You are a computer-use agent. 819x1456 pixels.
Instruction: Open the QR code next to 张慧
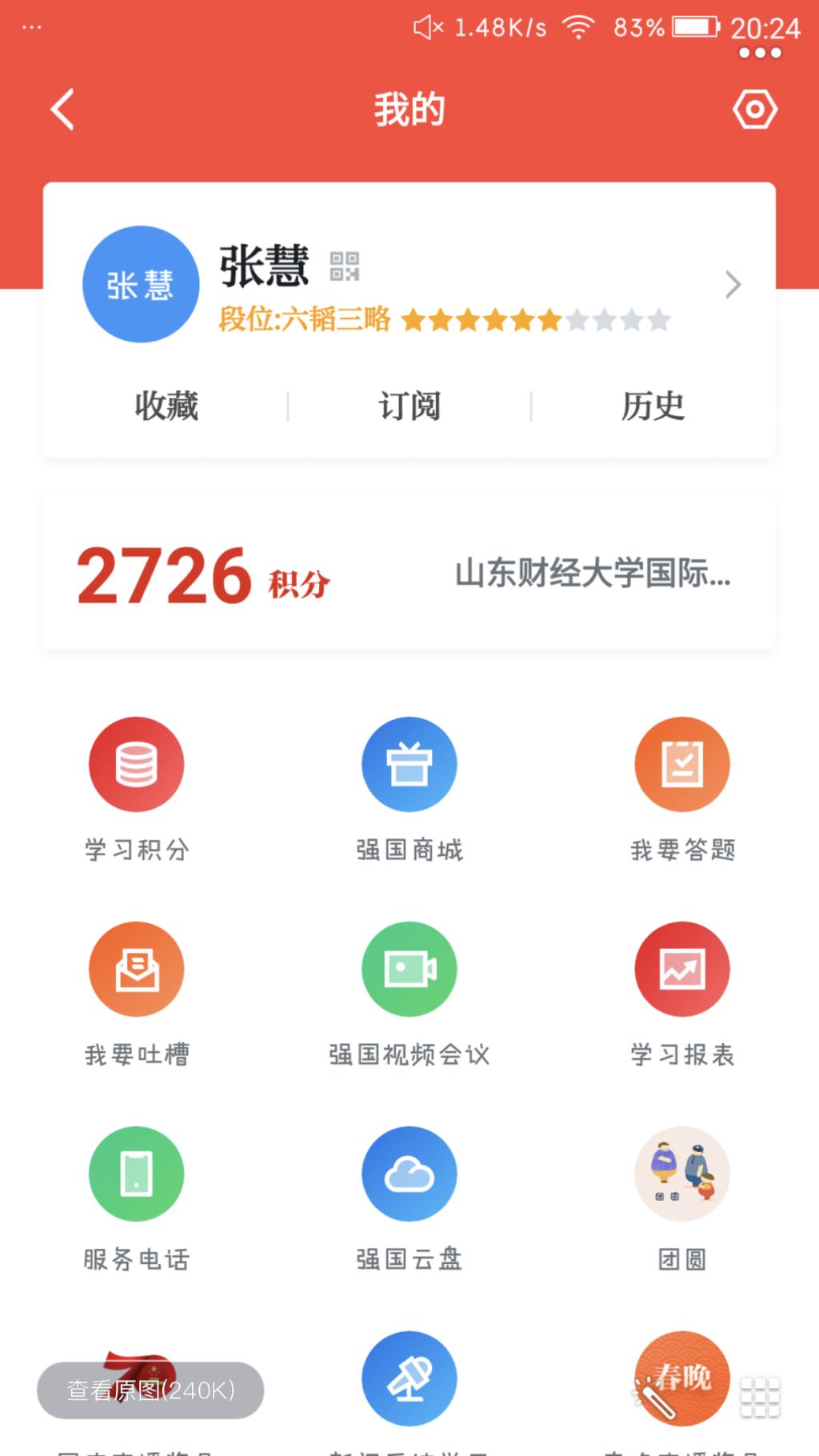[x=345, y=266]
